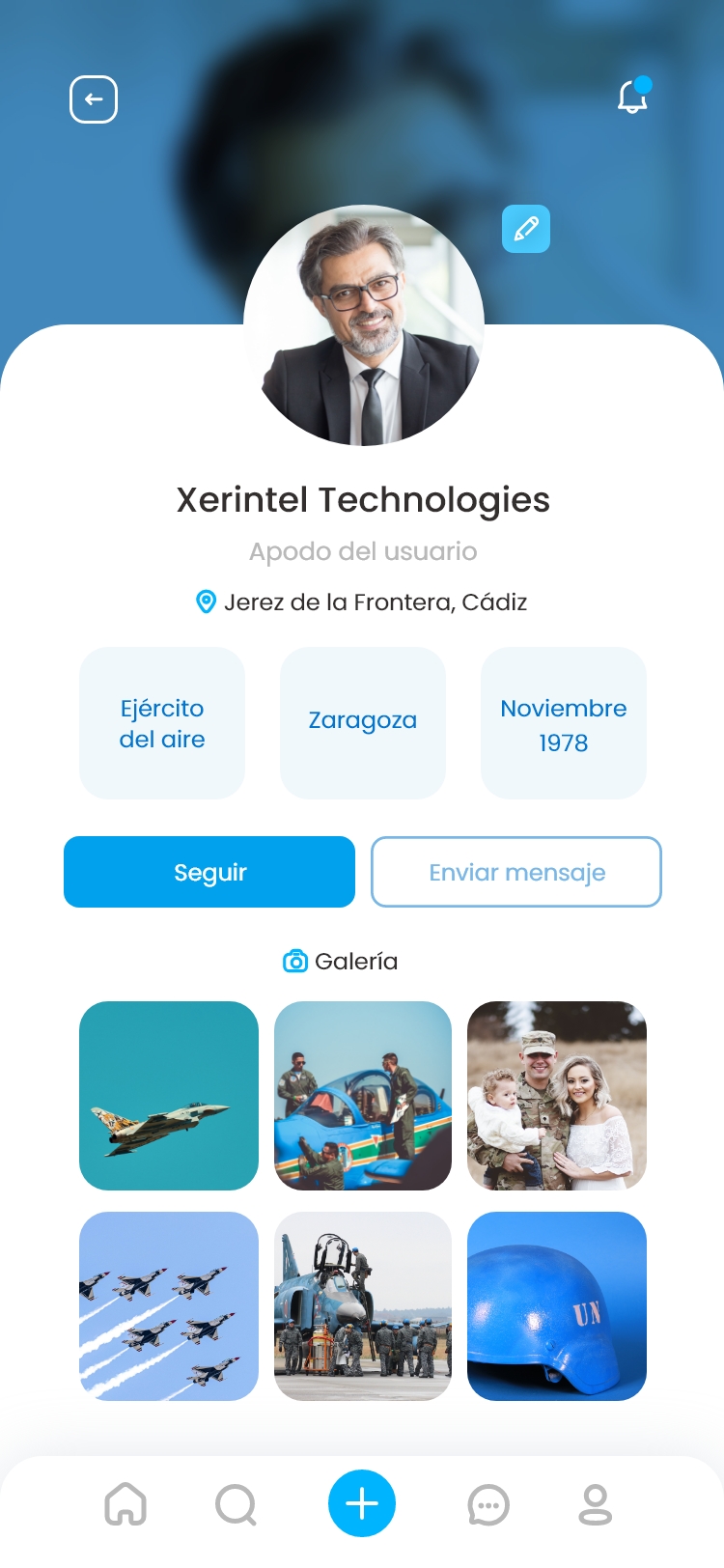Select the Ejército del aire chip
The width and height of the screenshot is (724, 1568).
click(x=162, y=723)
